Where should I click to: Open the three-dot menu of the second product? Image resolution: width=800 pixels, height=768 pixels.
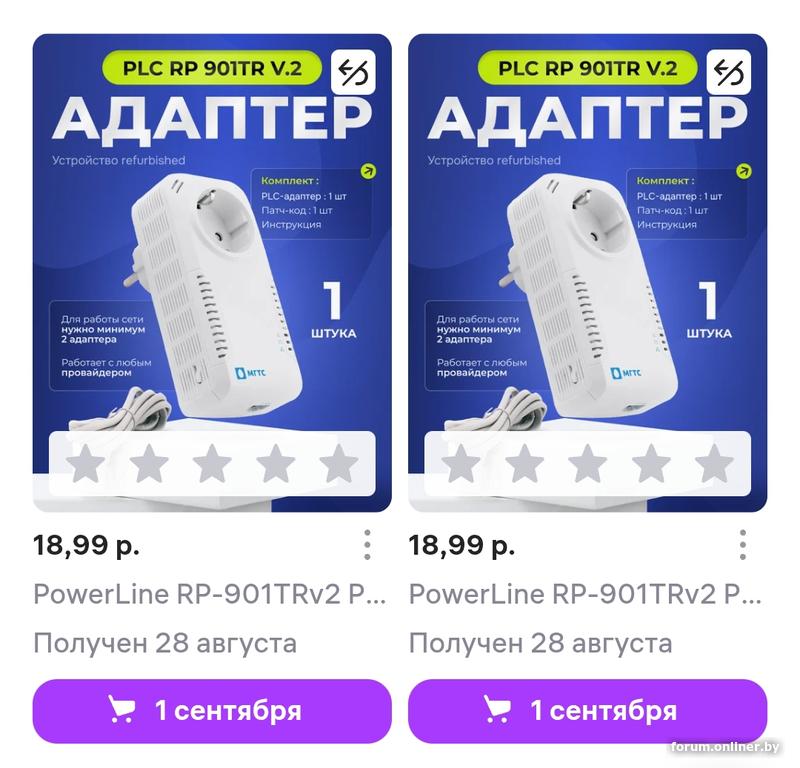[x=743, y=545]
